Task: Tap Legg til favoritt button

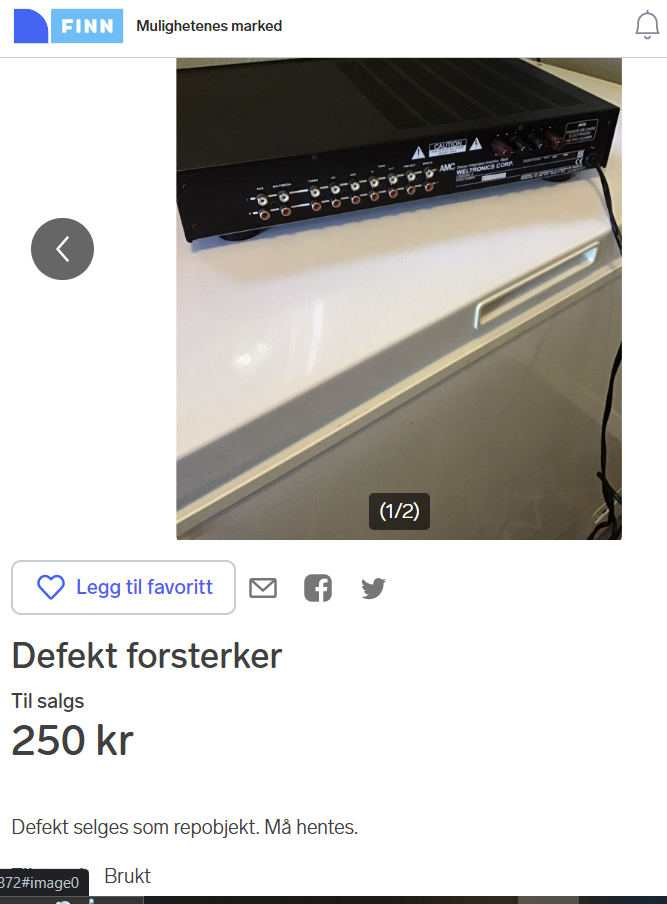Action: tap(124, 587)
